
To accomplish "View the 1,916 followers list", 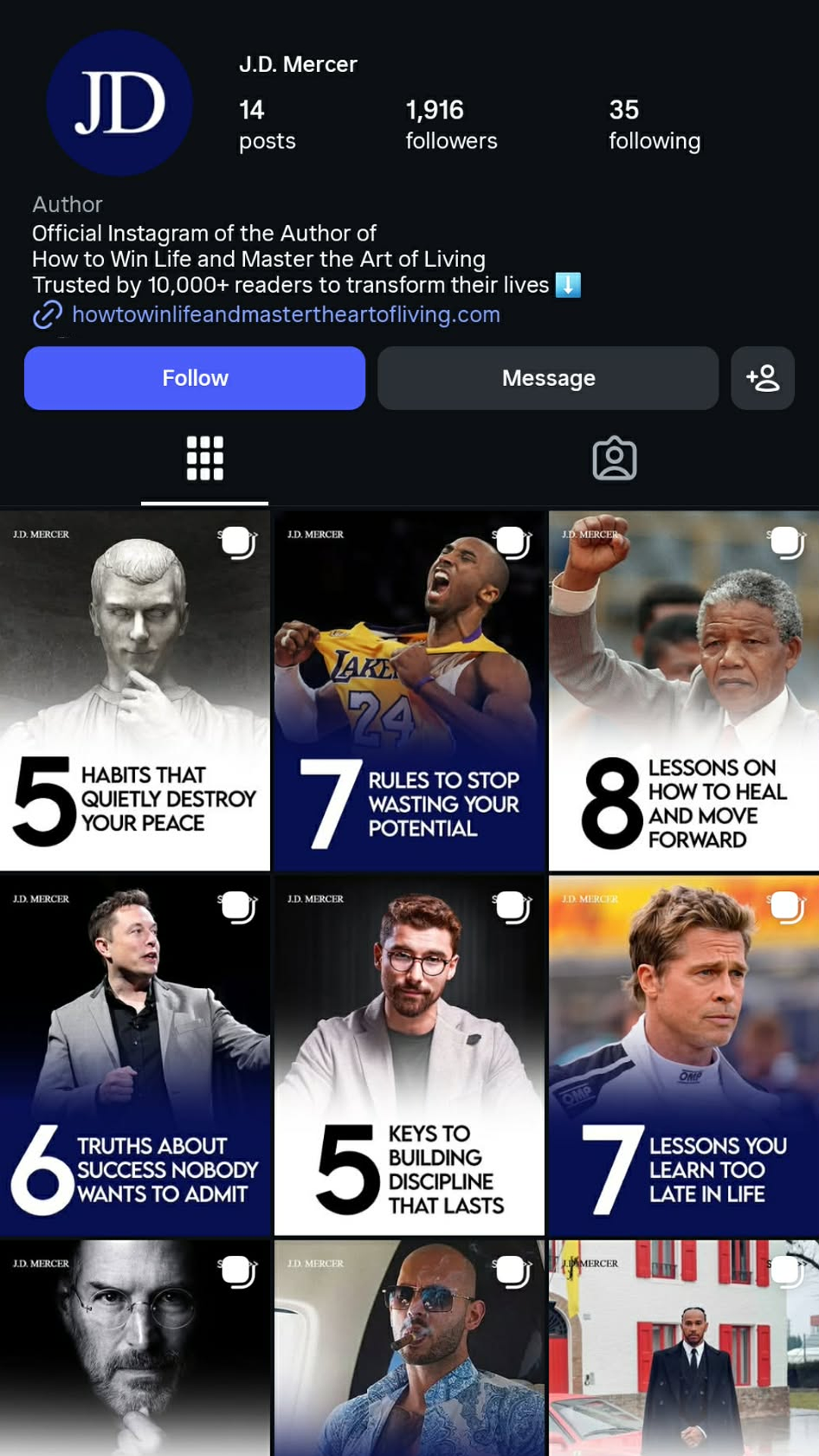I will point(450,124).
